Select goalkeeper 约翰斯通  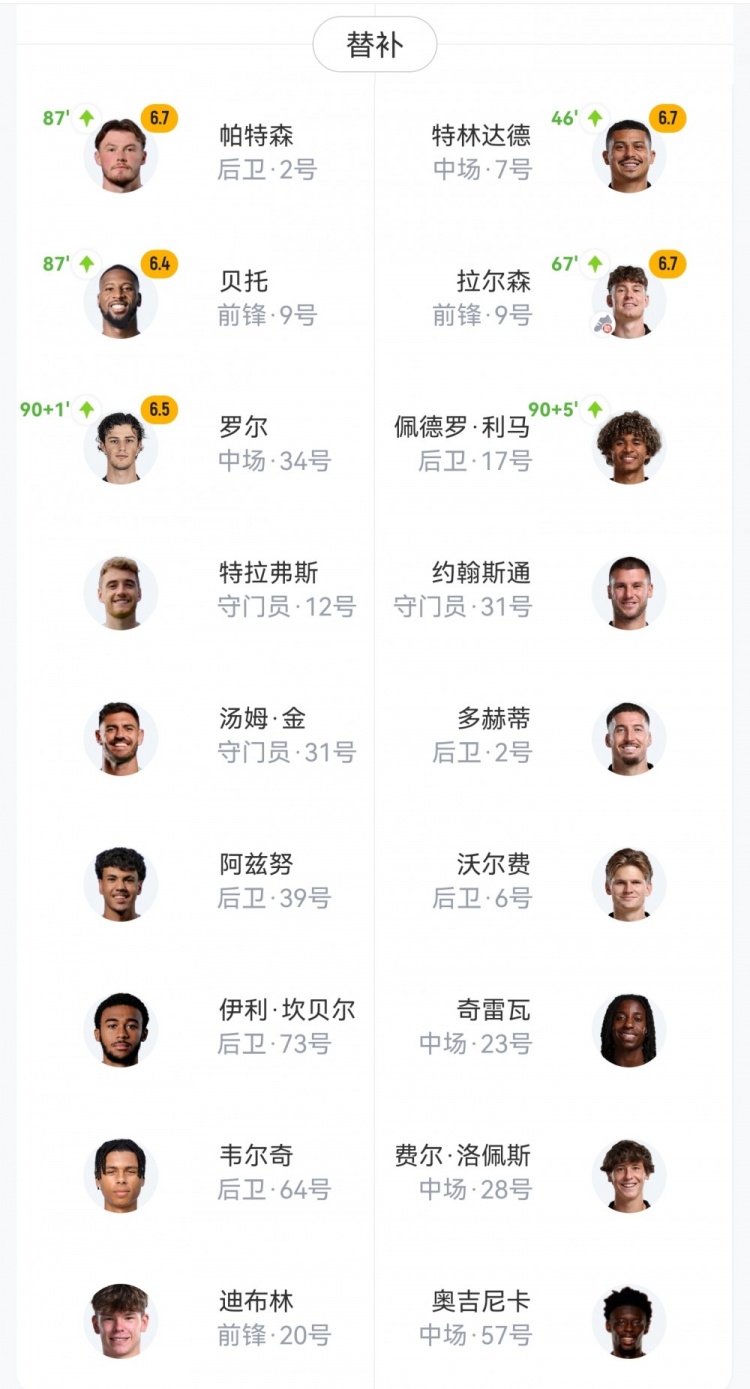tap(481, 574)
